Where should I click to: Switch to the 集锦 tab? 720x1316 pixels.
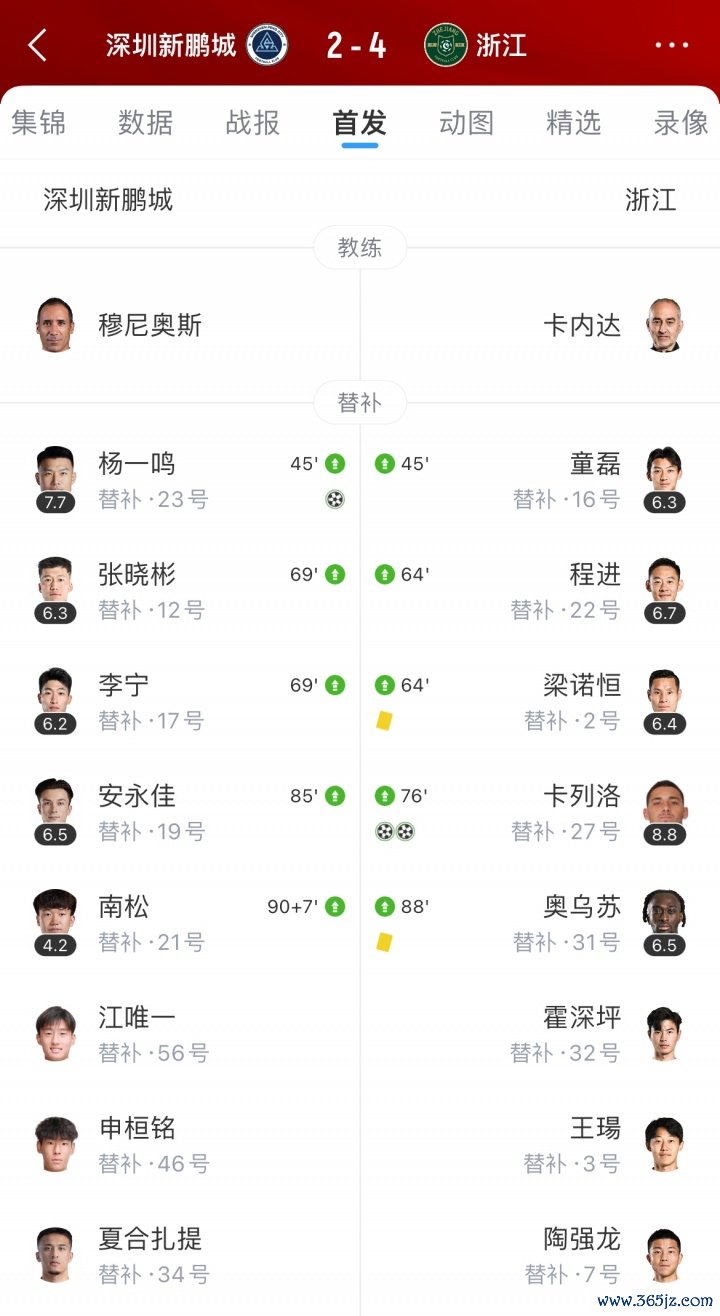(x=38, y=123)
